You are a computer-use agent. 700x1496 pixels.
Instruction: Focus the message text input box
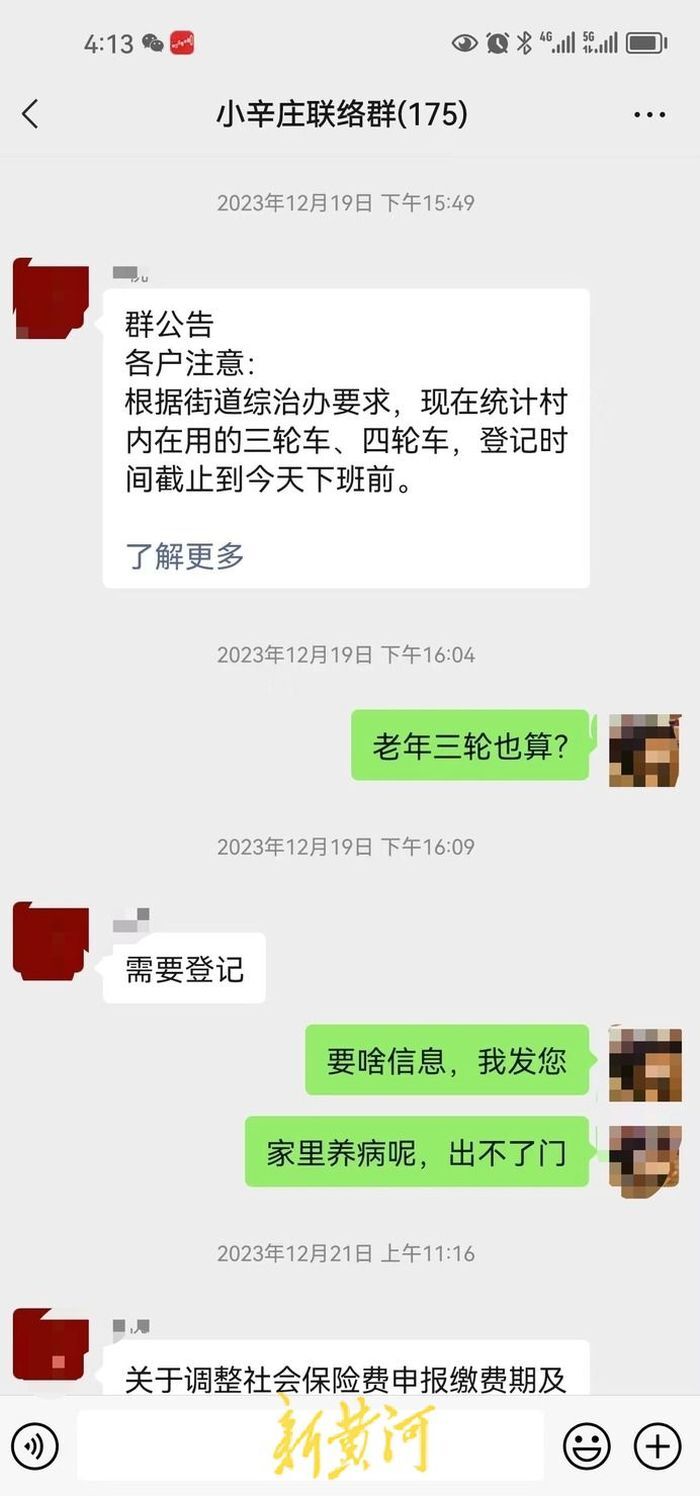tap(310, 1446)
